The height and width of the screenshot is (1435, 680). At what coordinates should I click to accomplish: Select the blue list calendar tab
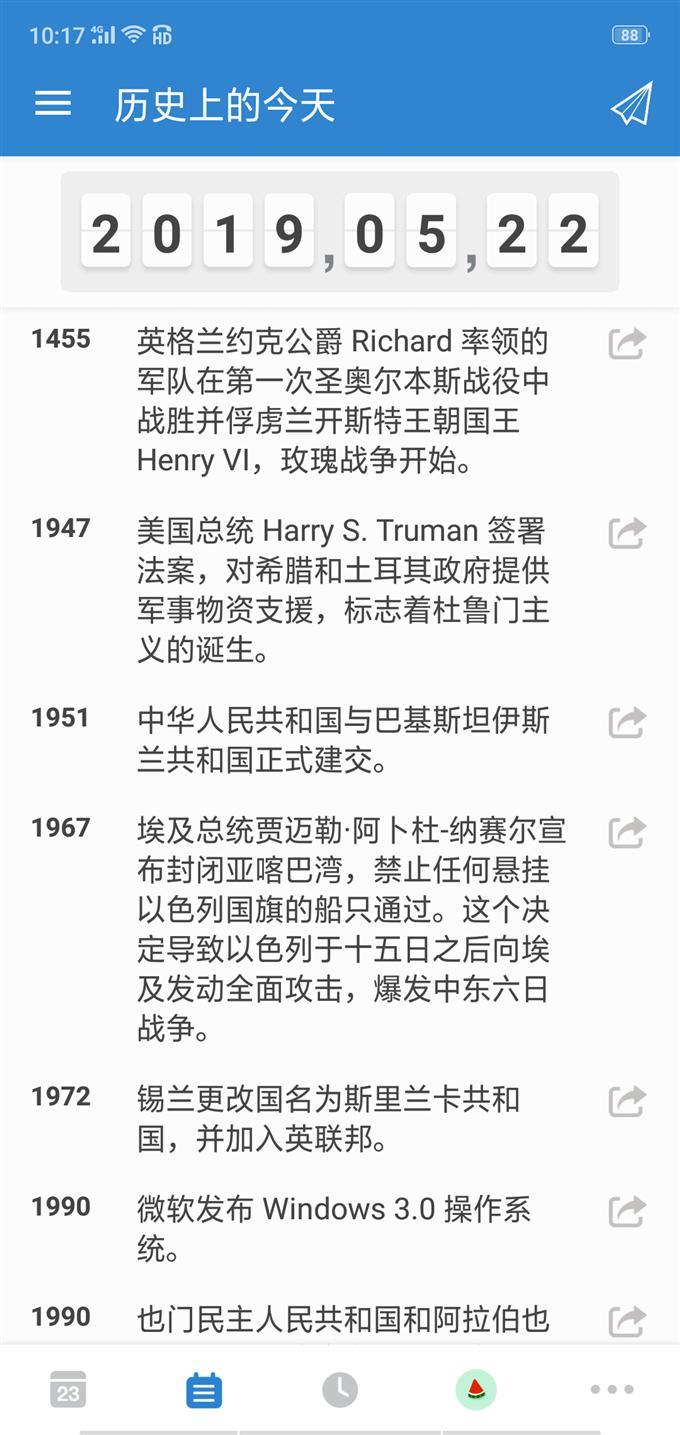coord(204,1390)
